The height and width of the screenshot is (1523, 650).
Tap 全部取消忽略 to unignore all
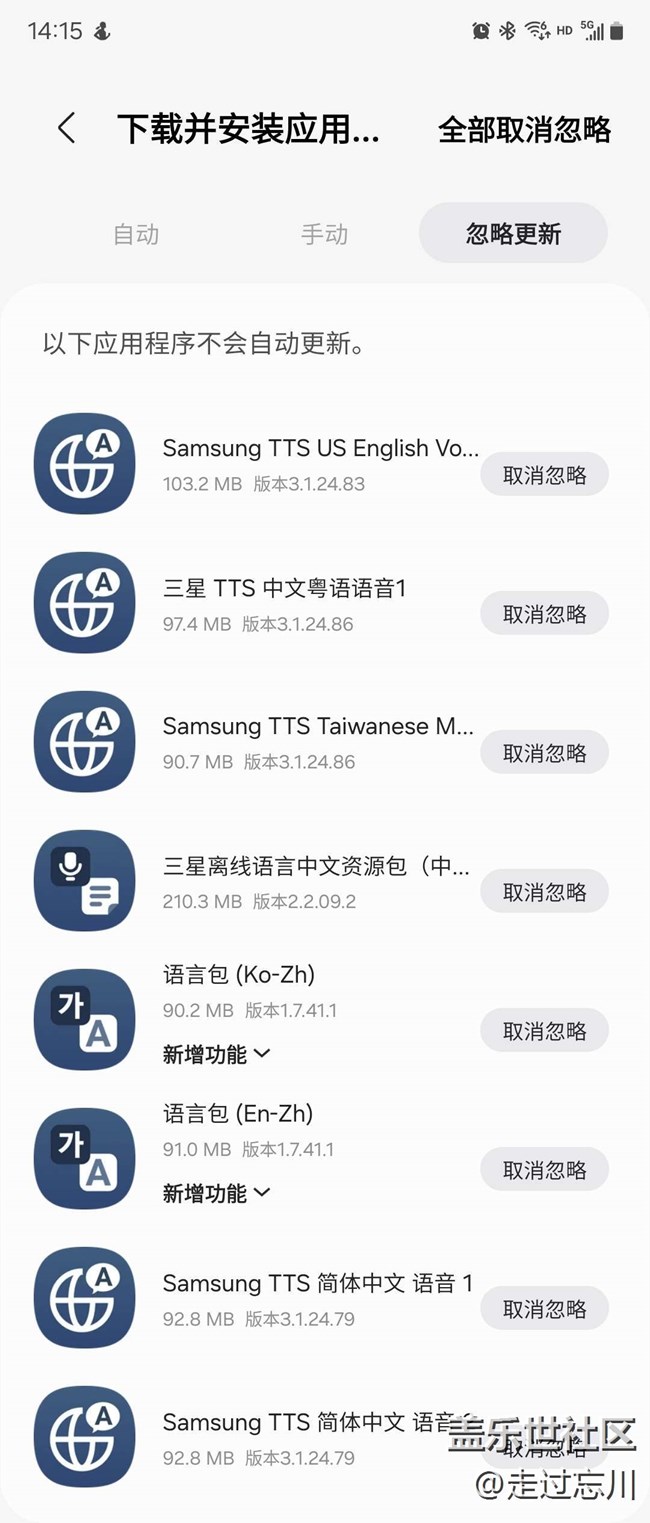(x=524, y=130)
